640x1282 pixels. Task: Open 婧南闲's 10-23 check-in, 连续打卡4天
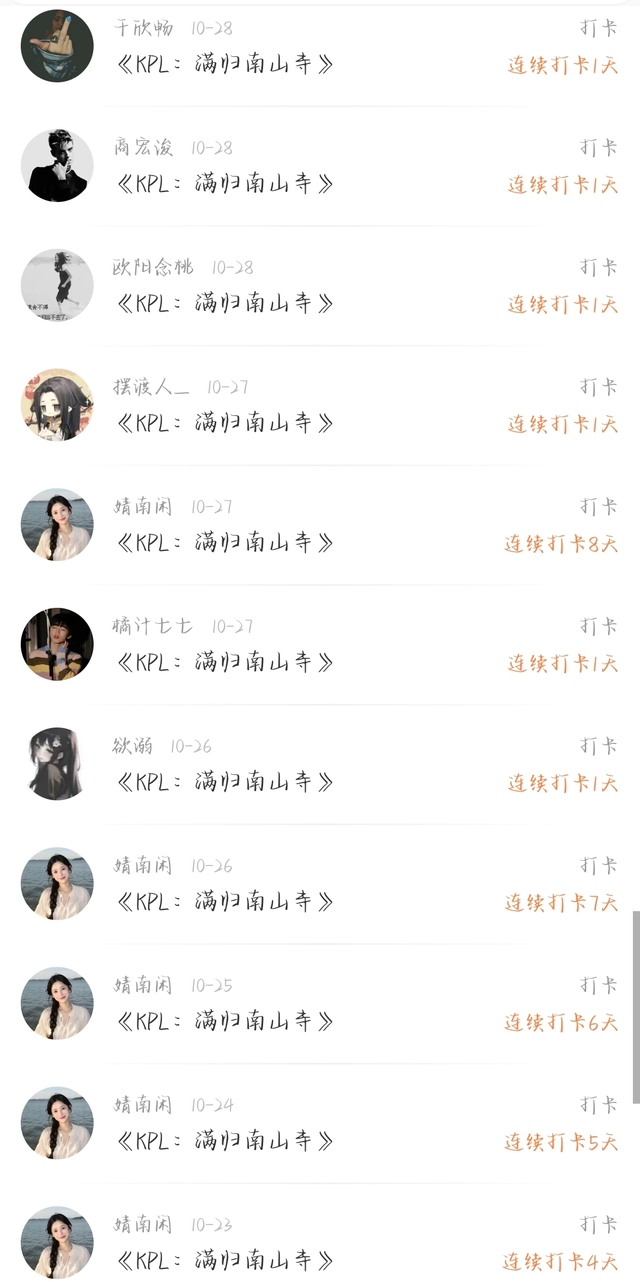225,1260
